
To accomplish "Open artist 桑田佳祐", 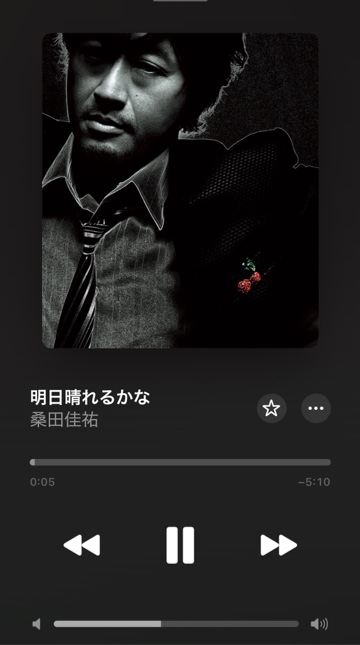I will coord(64,420).
